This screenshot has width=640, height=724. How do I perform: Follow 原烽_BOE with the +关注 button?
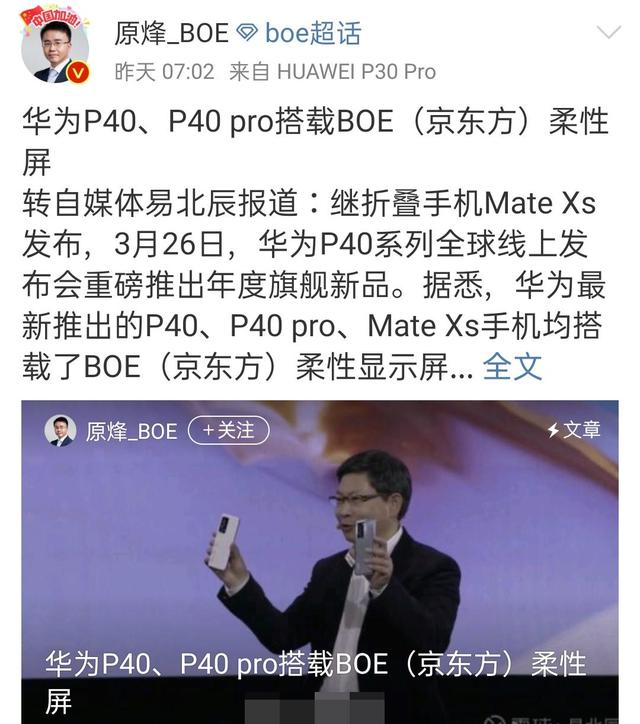[x=227, y=430]
